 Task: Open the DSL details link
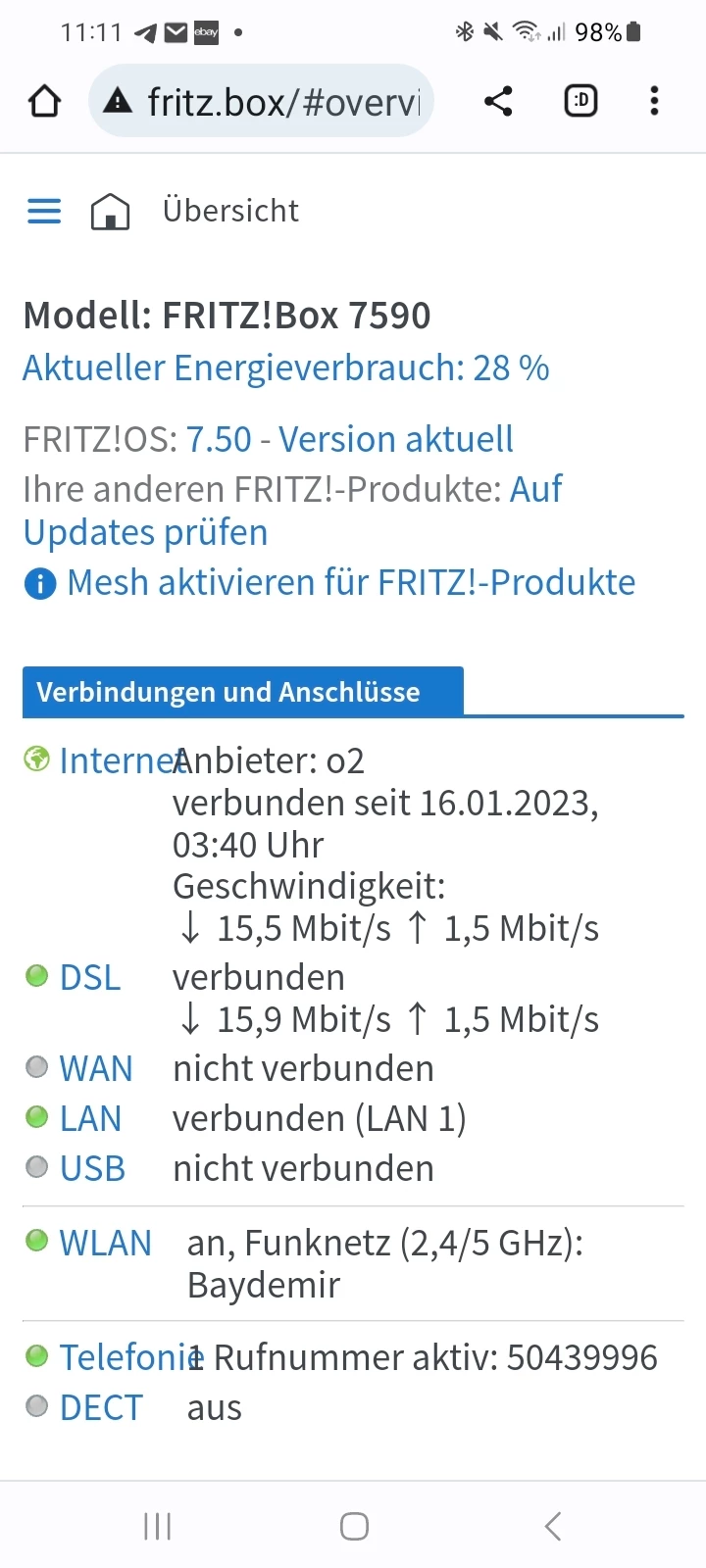90,978
